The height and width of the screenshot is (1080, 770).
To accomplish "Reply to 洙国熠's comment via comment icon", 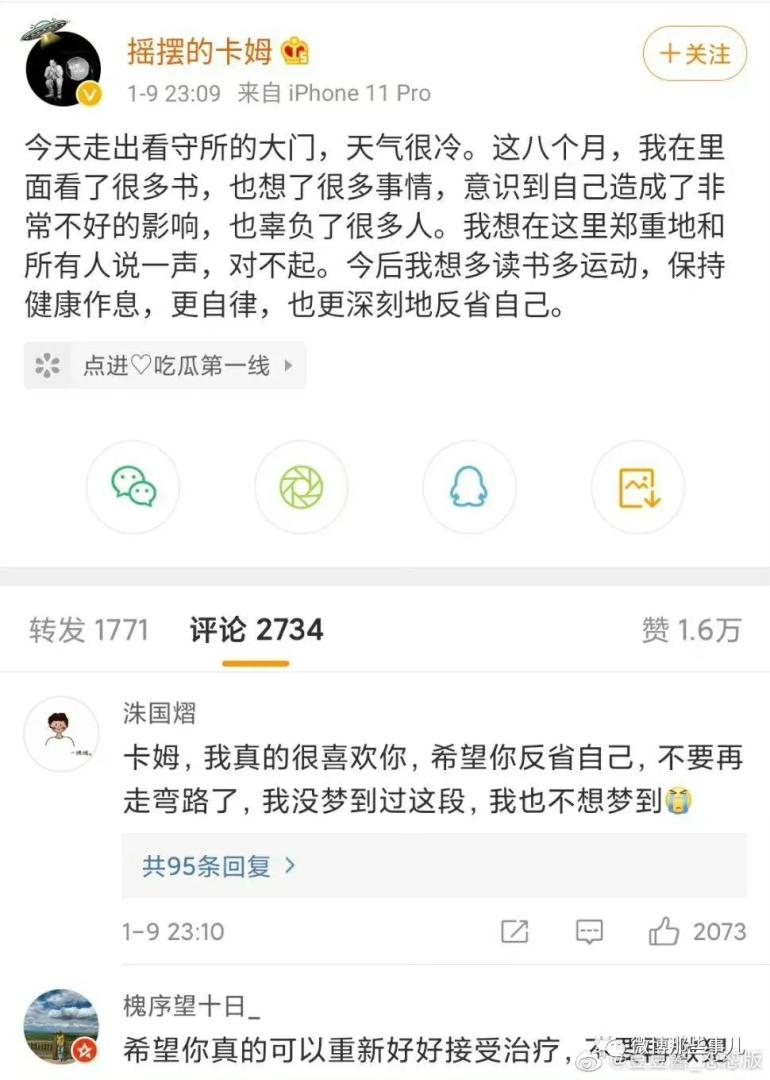I will tap(590, 932).
